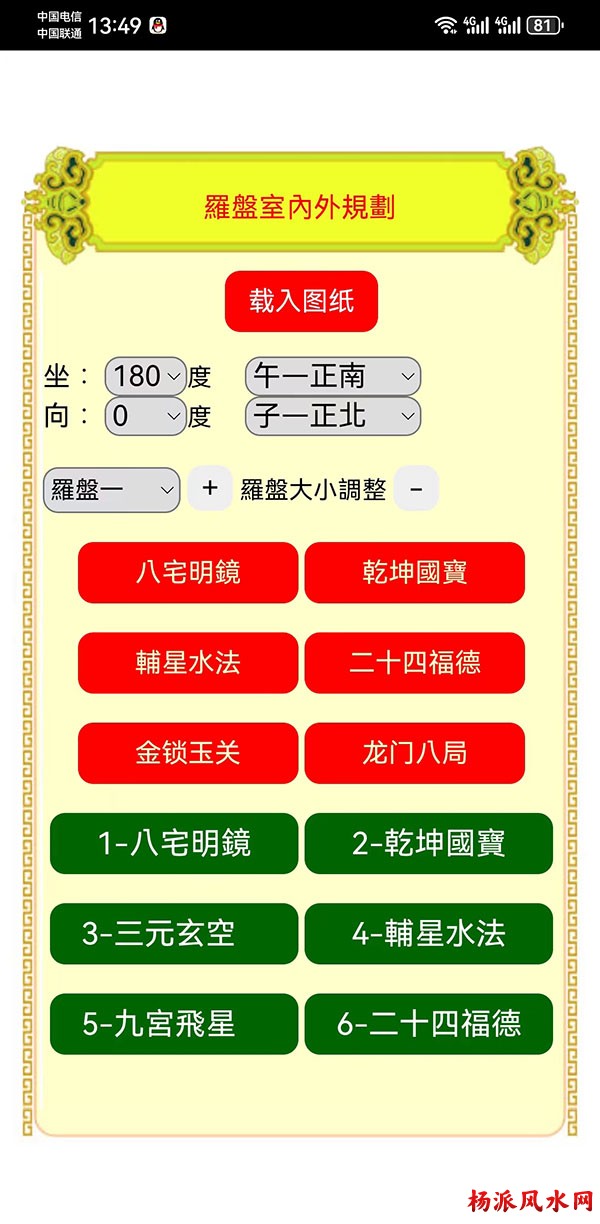600x1224 pixels.
Task: Decrease compass size with the minus button
Action: coord(417,489)
